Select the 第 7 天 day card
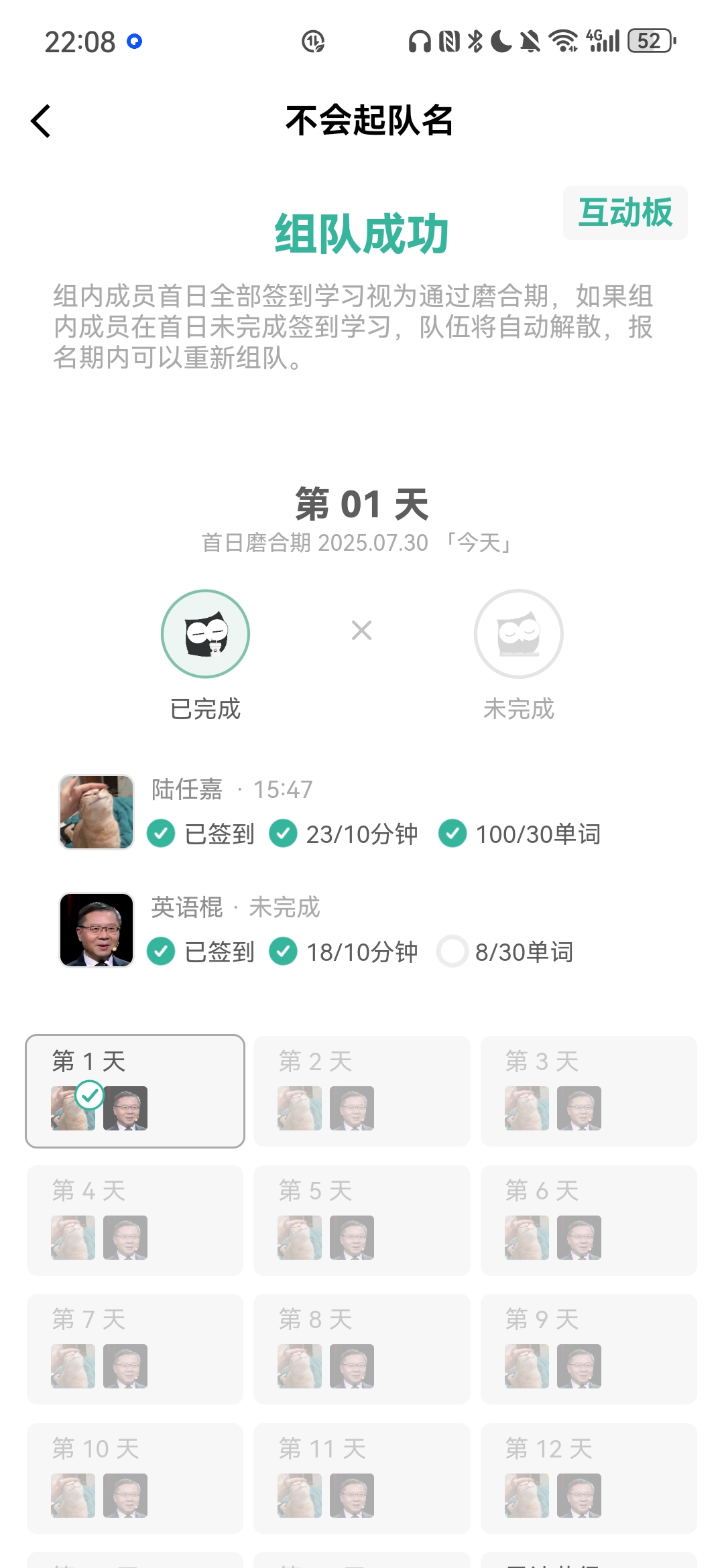Image resolution: width=724 pixels, height=1568 pixels. pyautogui.click(x=135, y=1349)
